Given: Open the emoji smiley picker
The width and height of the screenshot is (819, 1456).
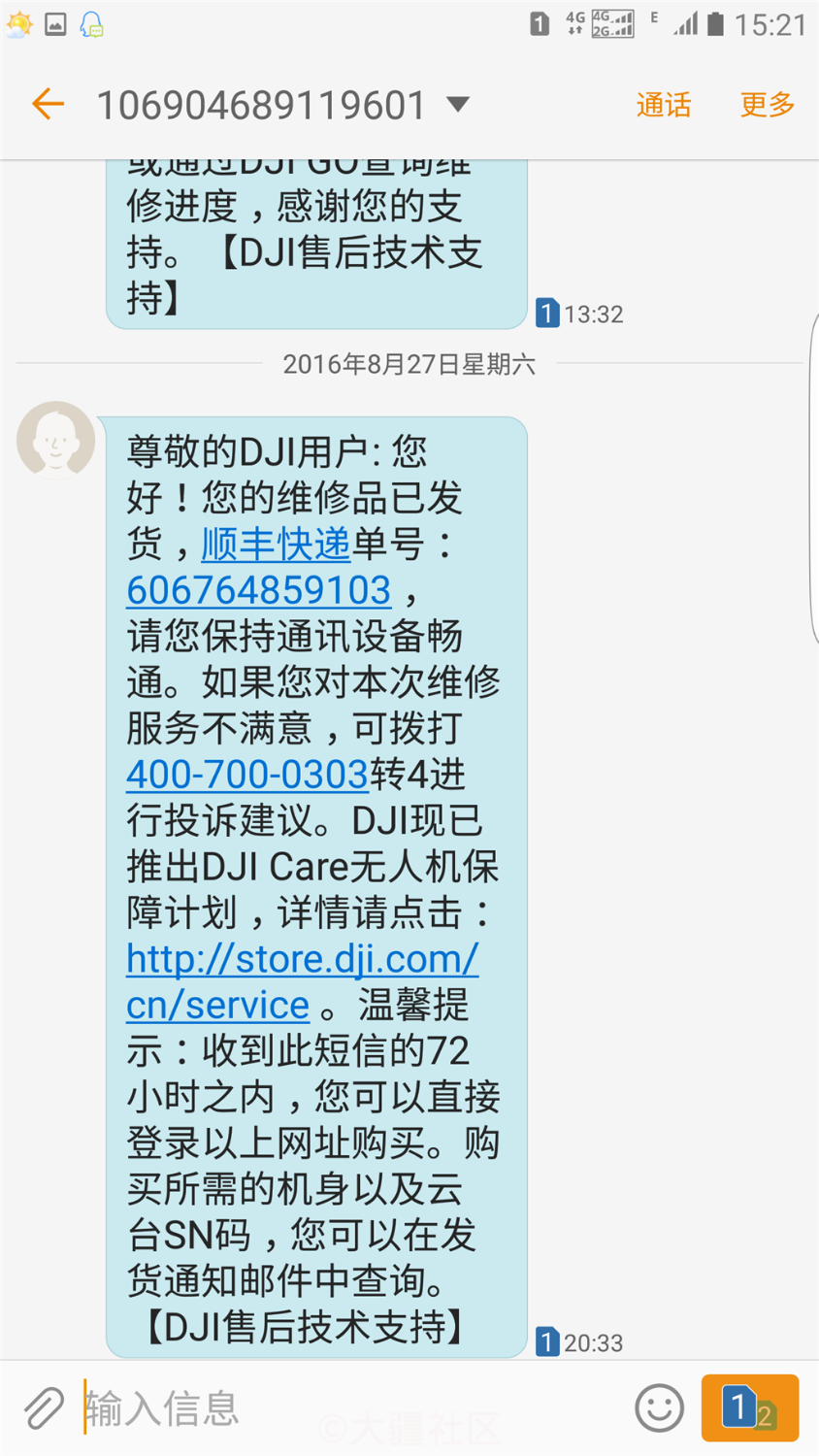Looking at the screenshot, I should (x=660, y=1407).
